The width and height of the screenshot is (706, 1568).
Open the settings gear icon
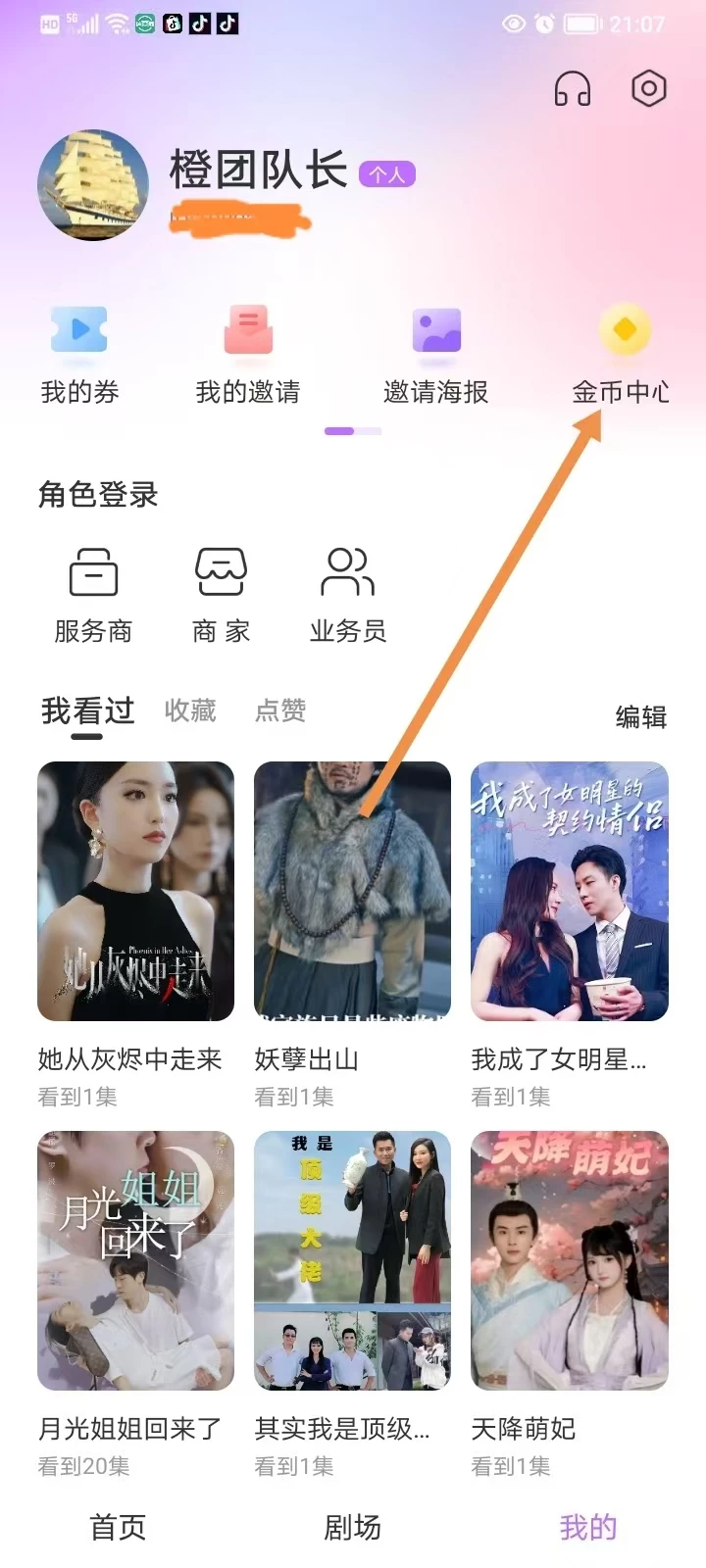pos(648,89)
